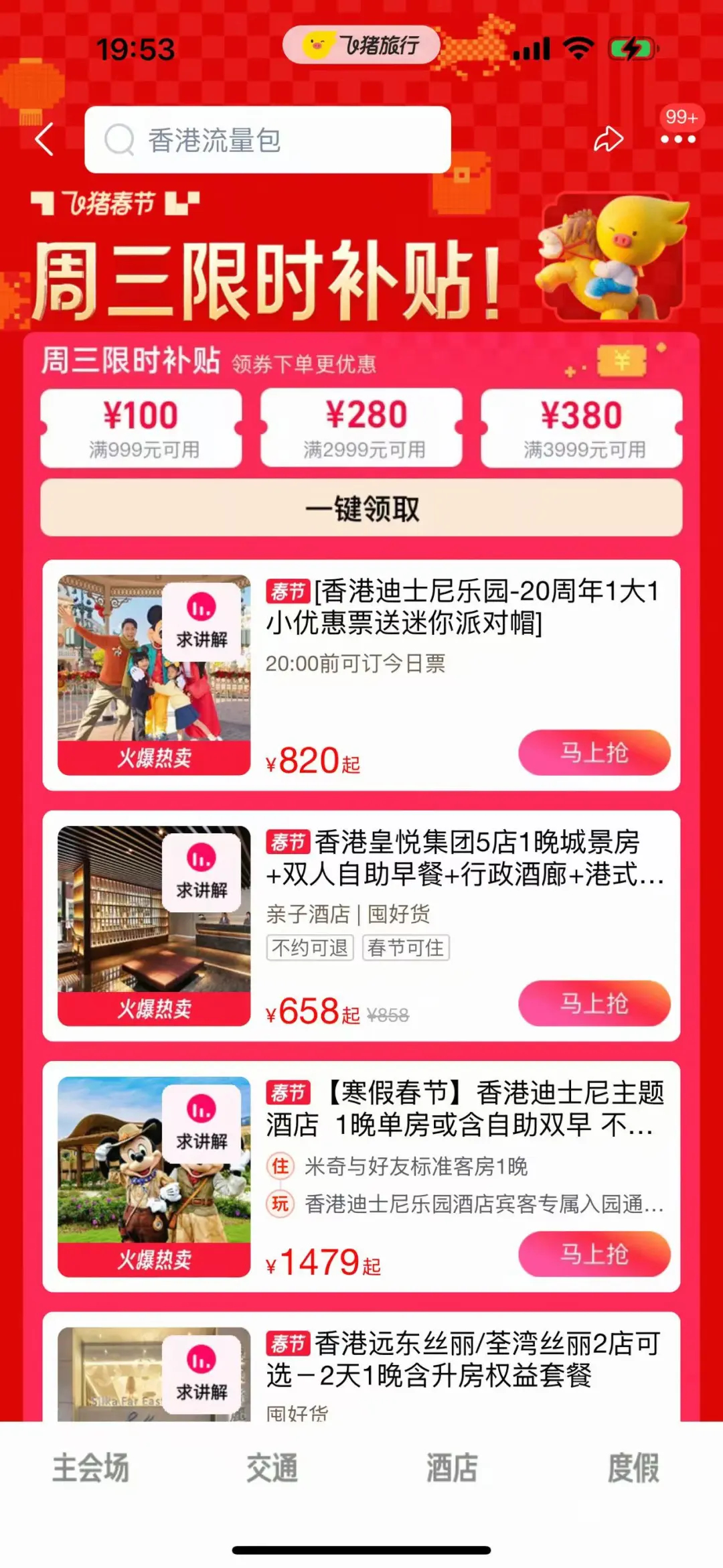
Task: Tap 马上抢 for 香港皇悦集团 hotel deal
Action: [x=594, y=1003]
